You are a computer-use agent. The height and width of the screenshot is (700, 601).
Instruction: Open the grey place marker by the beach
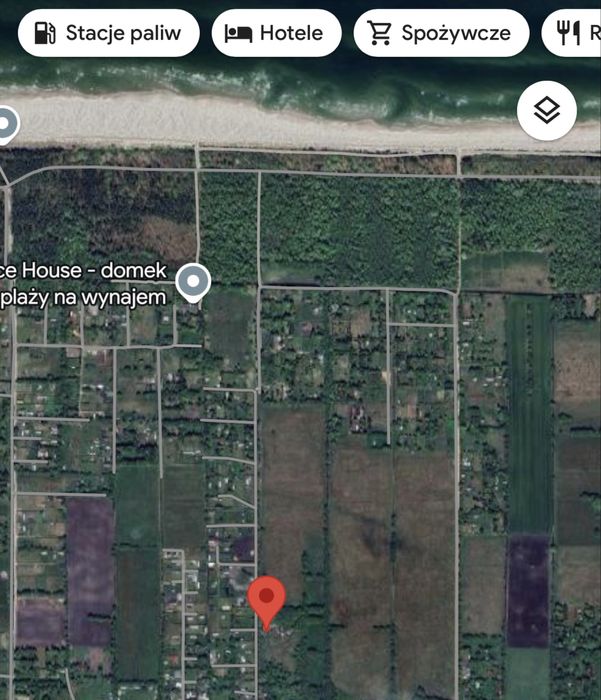click(x=6, y=124)
